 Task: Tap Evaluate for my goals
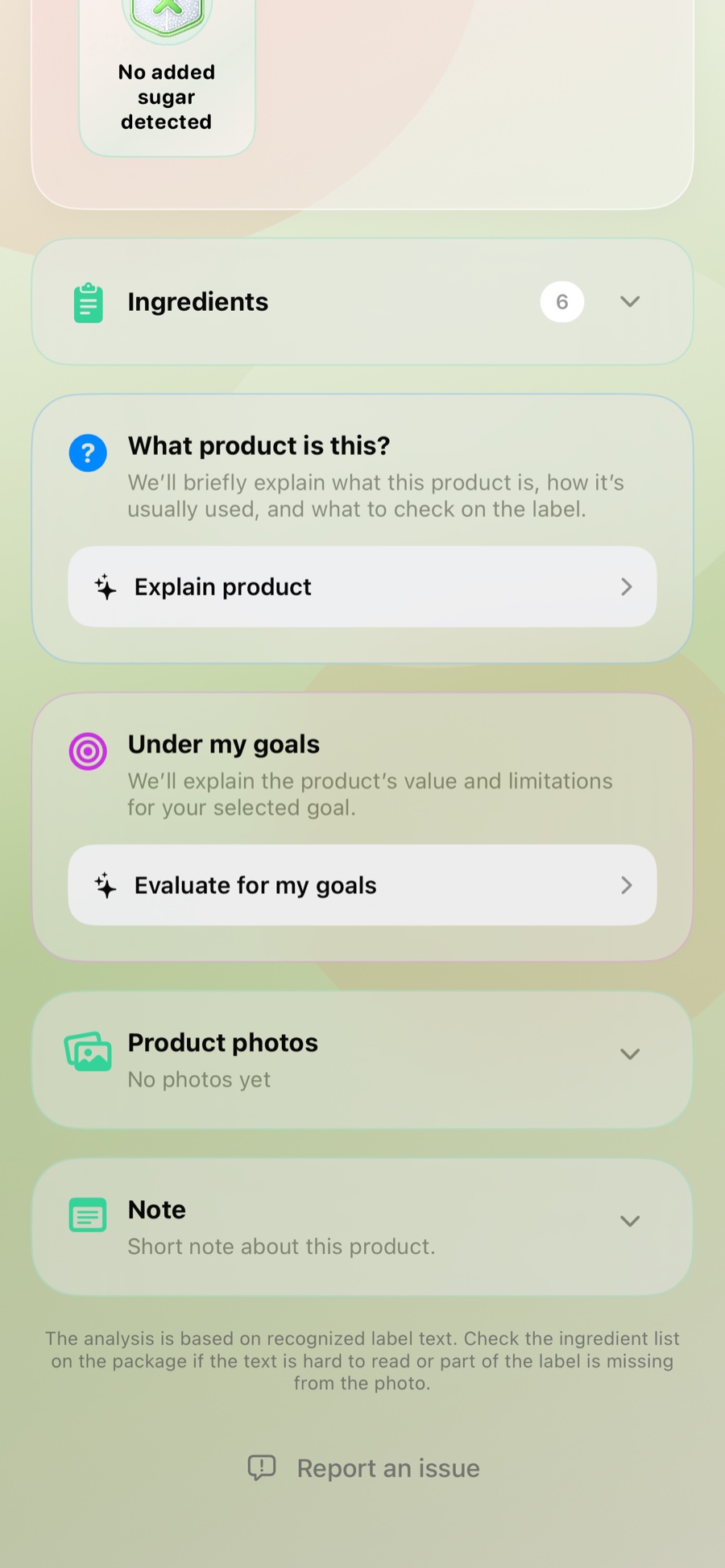coord(362,885)
